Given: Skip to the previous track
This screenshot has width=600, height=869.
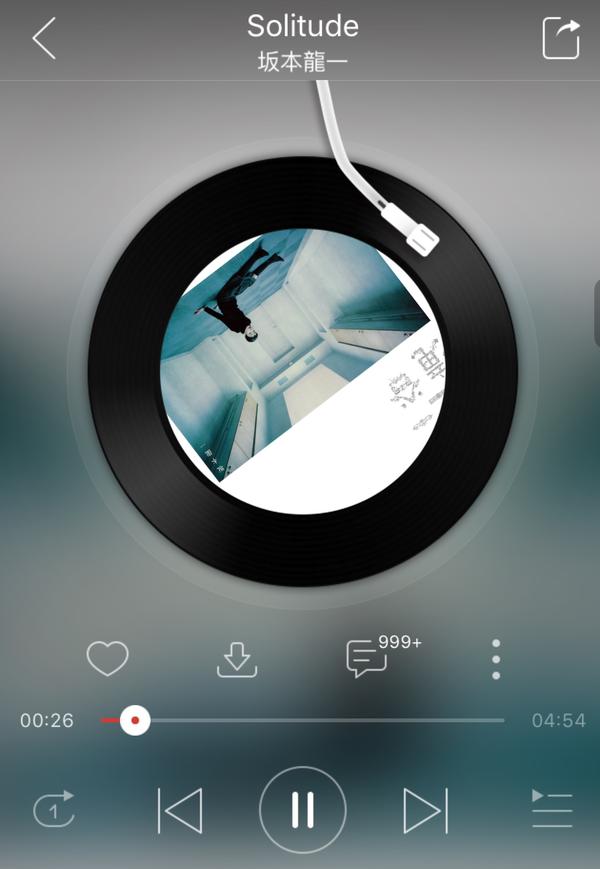Looking at the screenshot, I should click(x=181, y=809).
